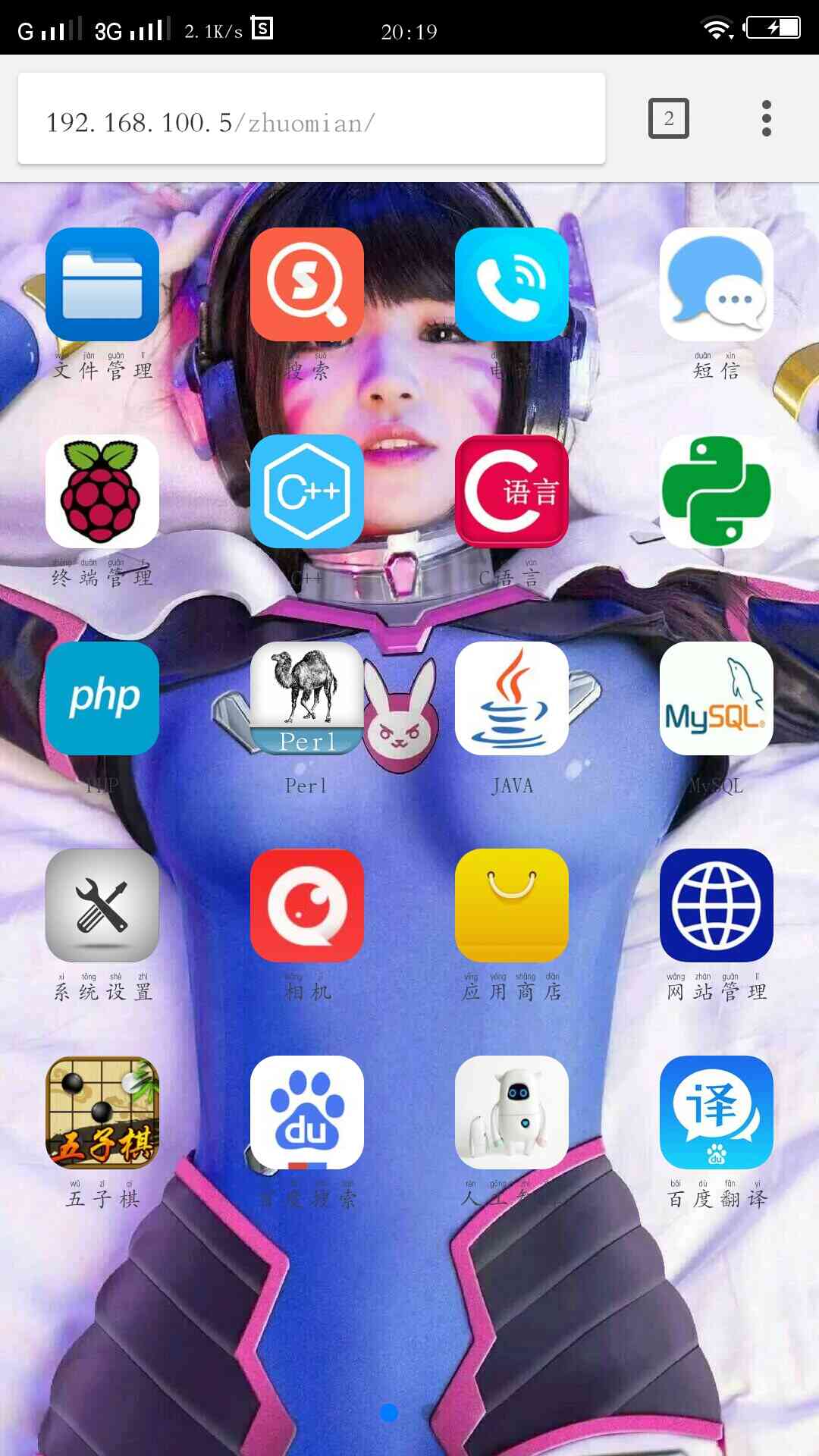
Task: Open the 文件管理 file manager app
Action: coord(102,284)
